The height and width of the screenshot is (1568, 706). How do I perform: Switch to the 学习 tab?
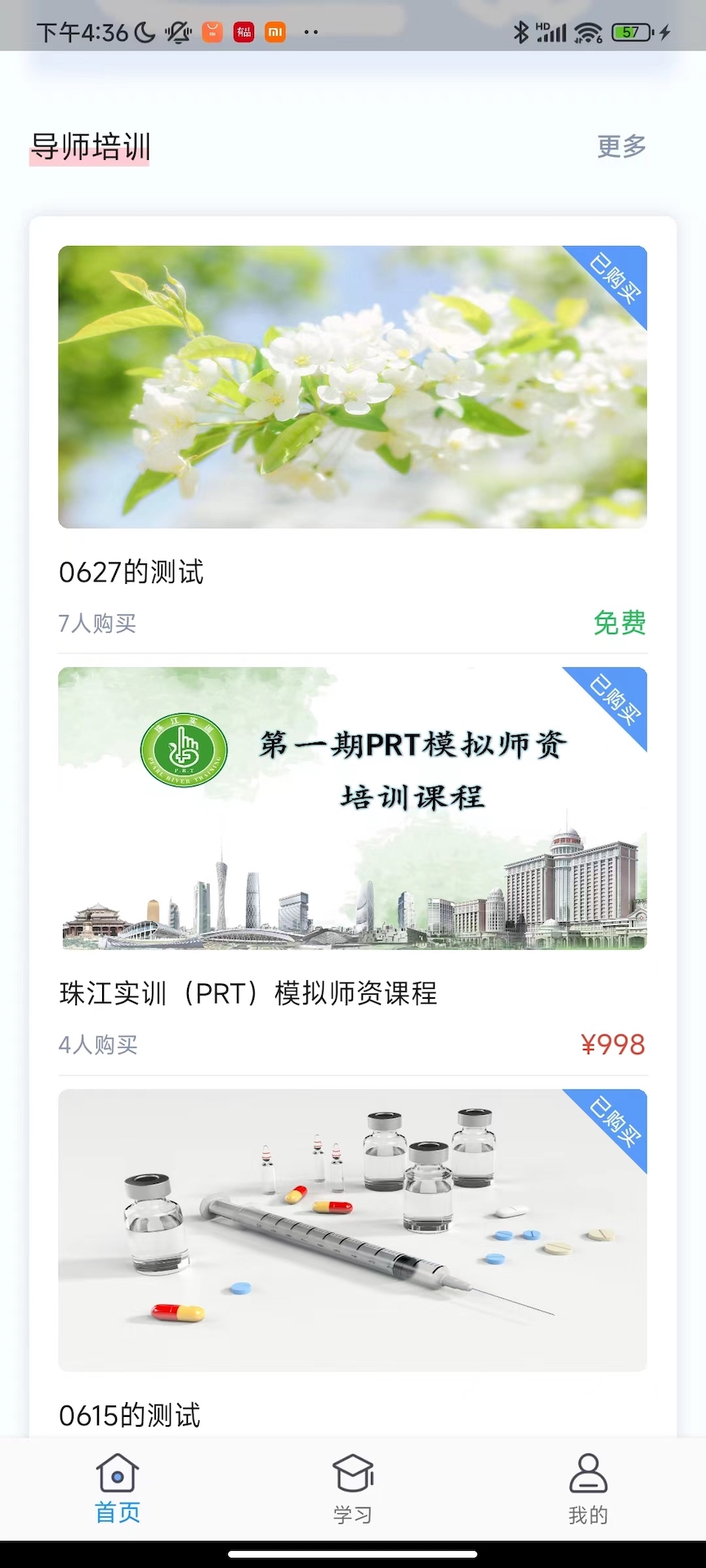[x=353, y=1488]
